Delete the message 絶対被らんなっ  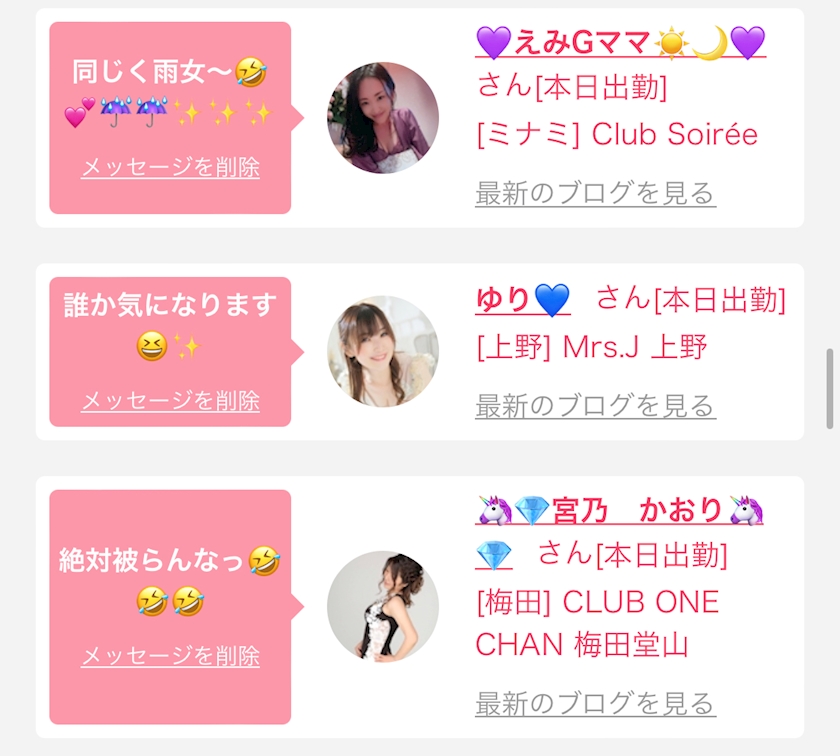coord(170,656)
